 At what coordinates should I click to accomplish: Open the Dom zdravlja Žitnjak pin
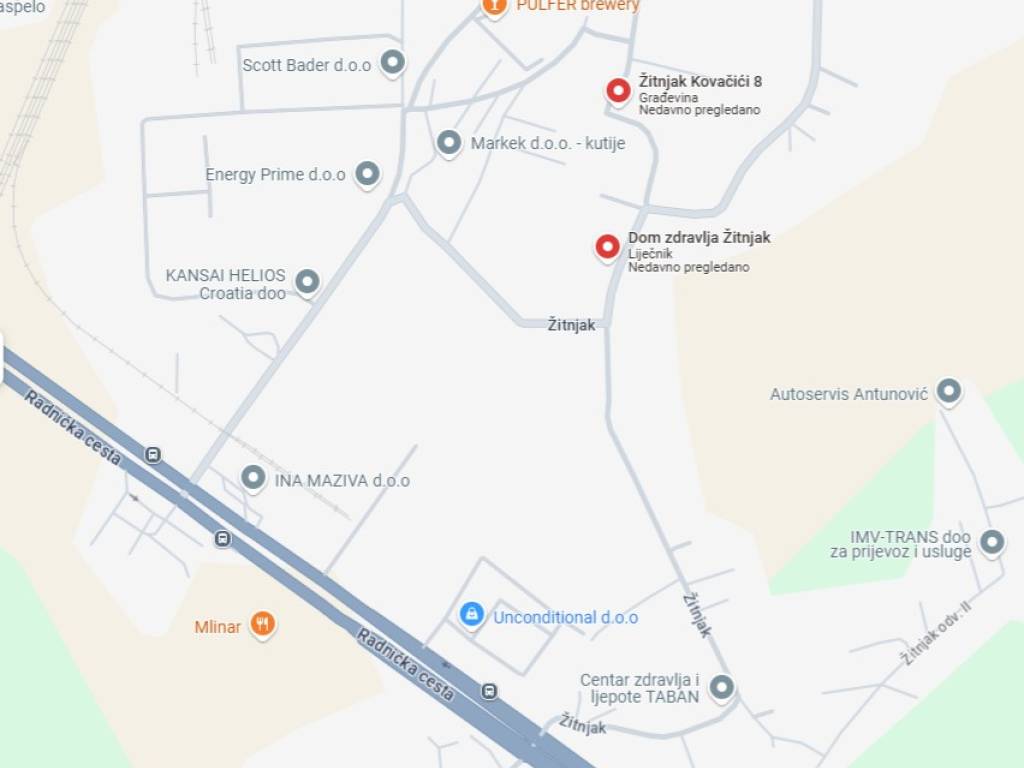coord(607,246)
